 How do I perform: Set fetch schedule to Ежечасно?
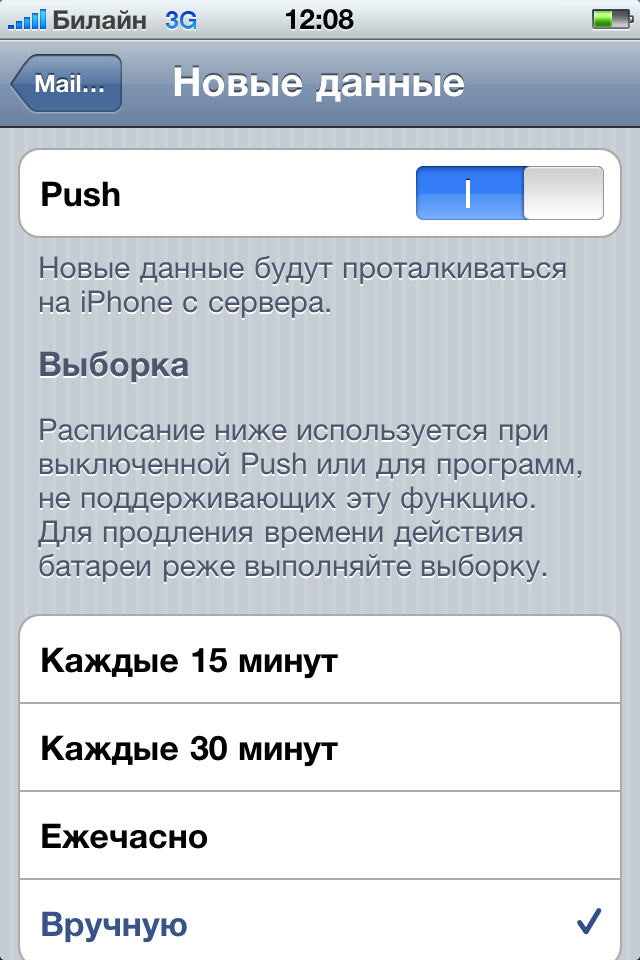click(320, 836)
